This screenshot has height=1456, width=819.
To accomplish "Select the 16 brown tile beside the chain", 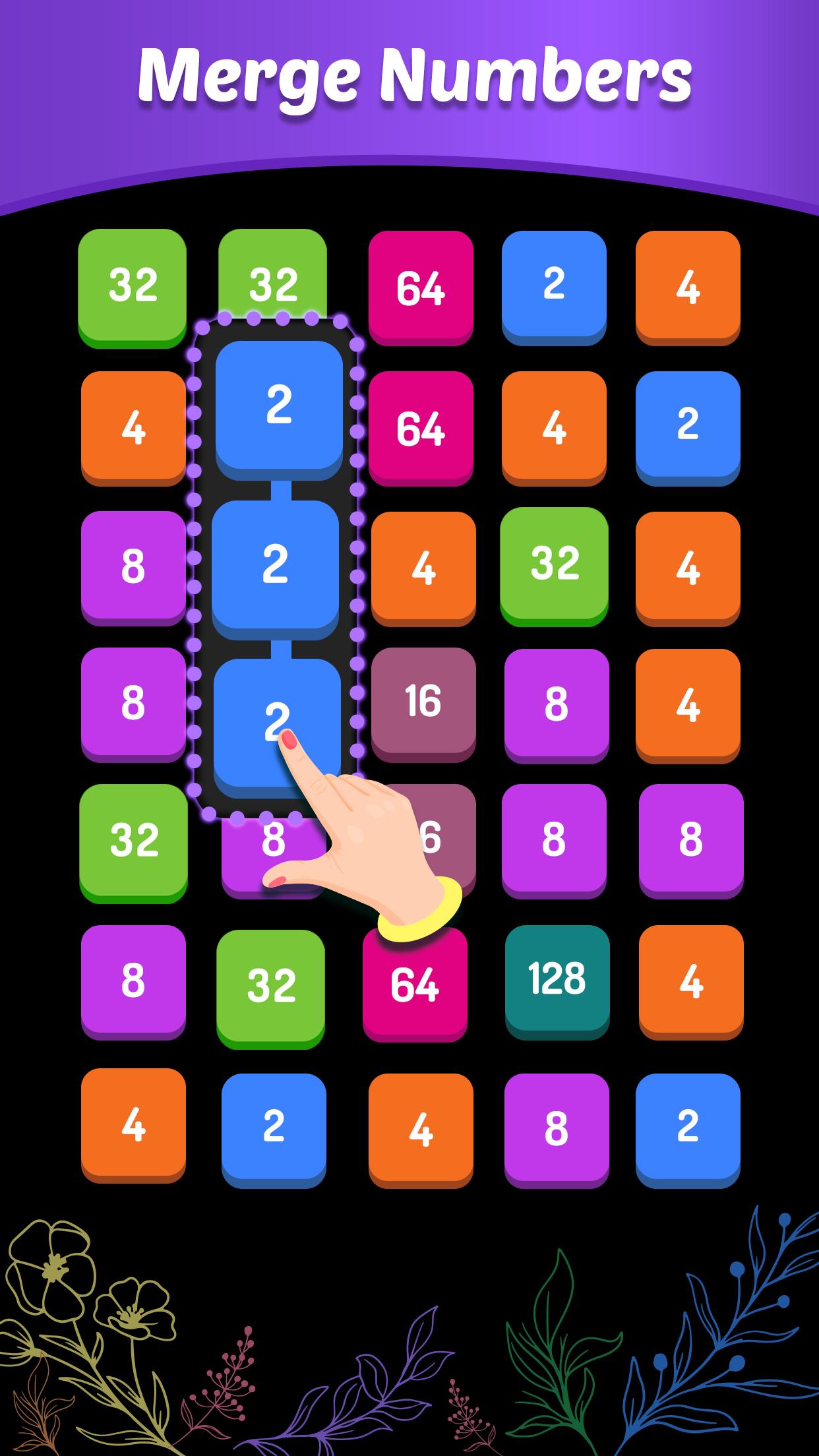I will pyautogui.click(x=422, y=704).
